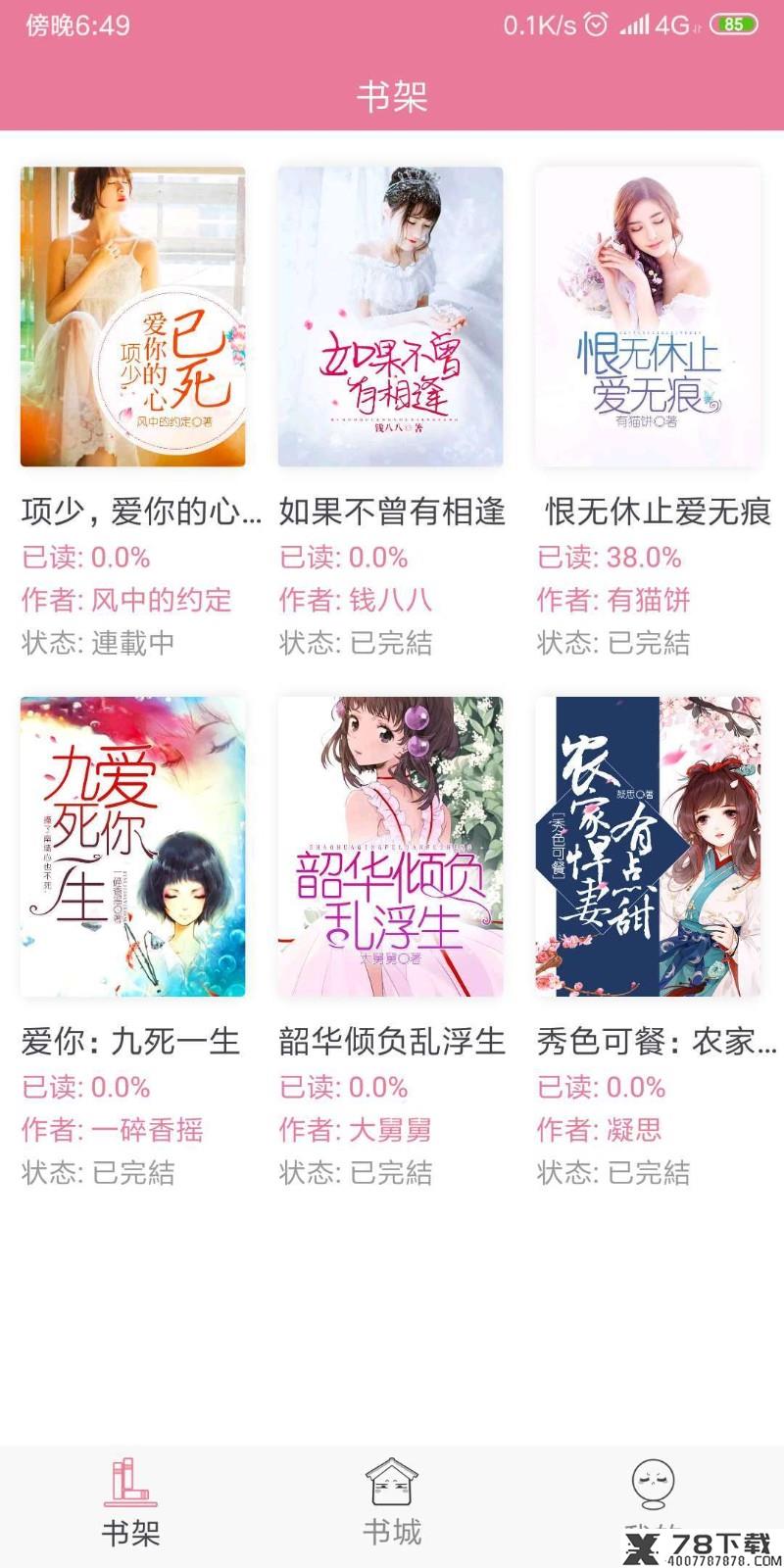Switch to the 书城 tab
784x1568 pixels.
coord(392,1503)
